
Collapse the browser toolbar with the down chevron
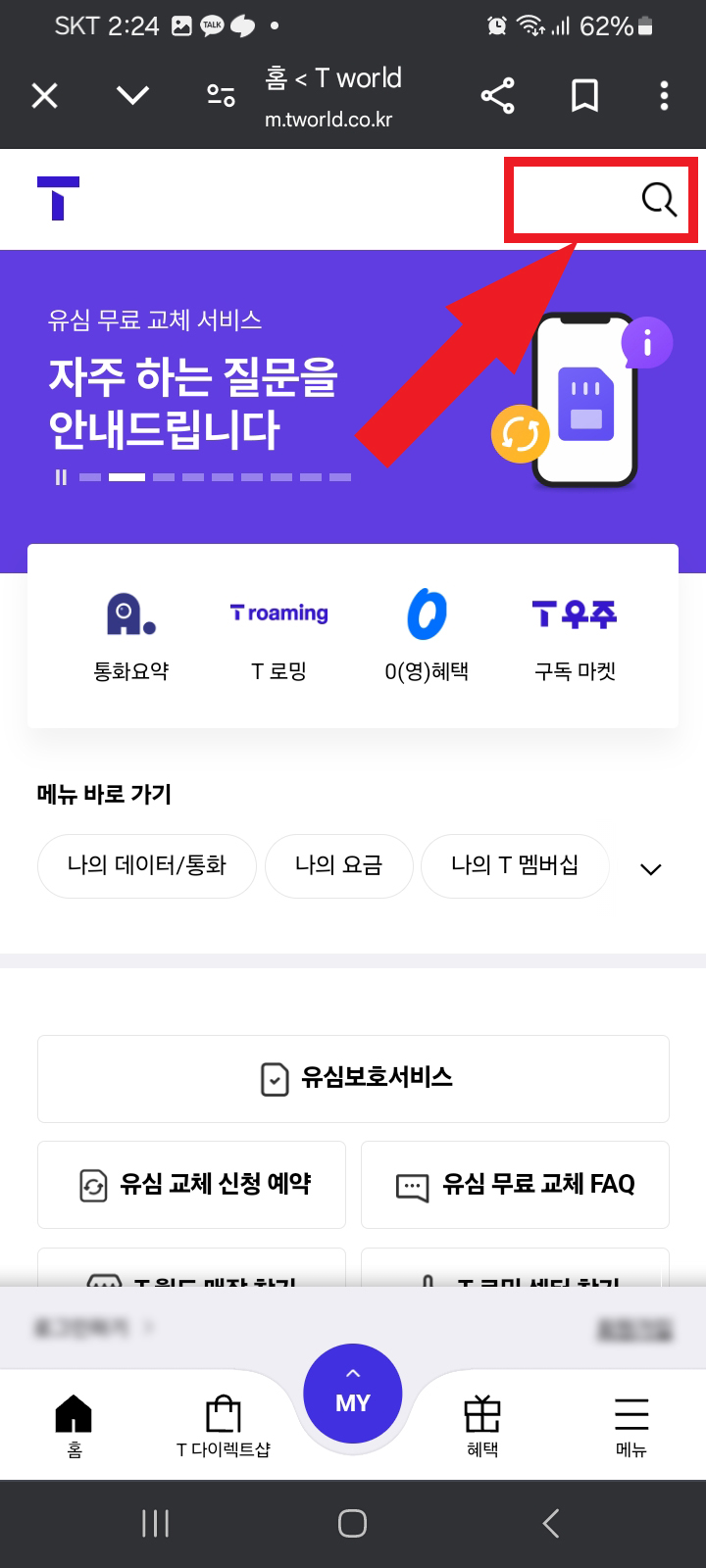(x=132, y=95)
